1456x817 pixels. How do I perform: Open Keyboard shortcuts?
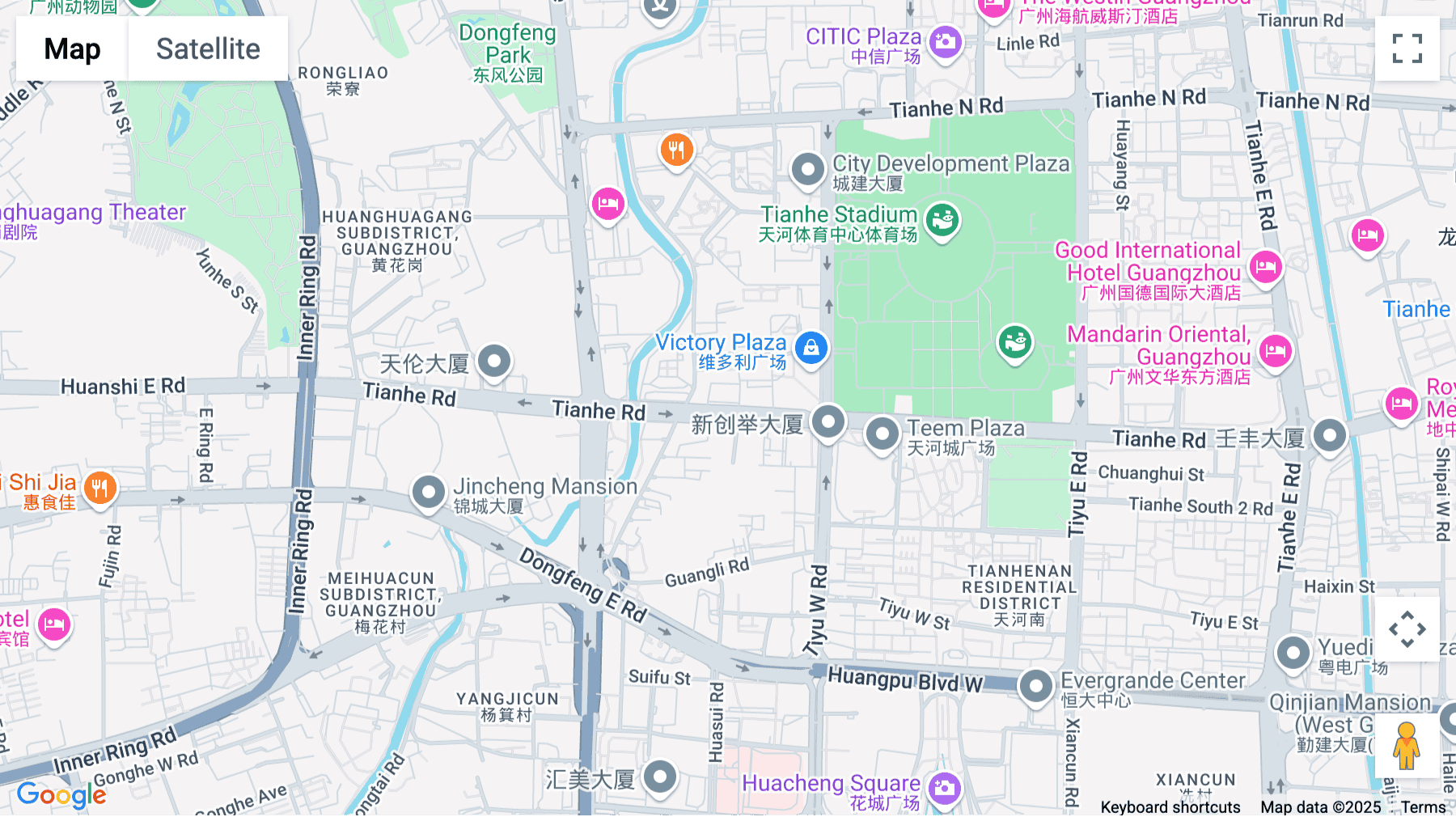[1170, 806]
